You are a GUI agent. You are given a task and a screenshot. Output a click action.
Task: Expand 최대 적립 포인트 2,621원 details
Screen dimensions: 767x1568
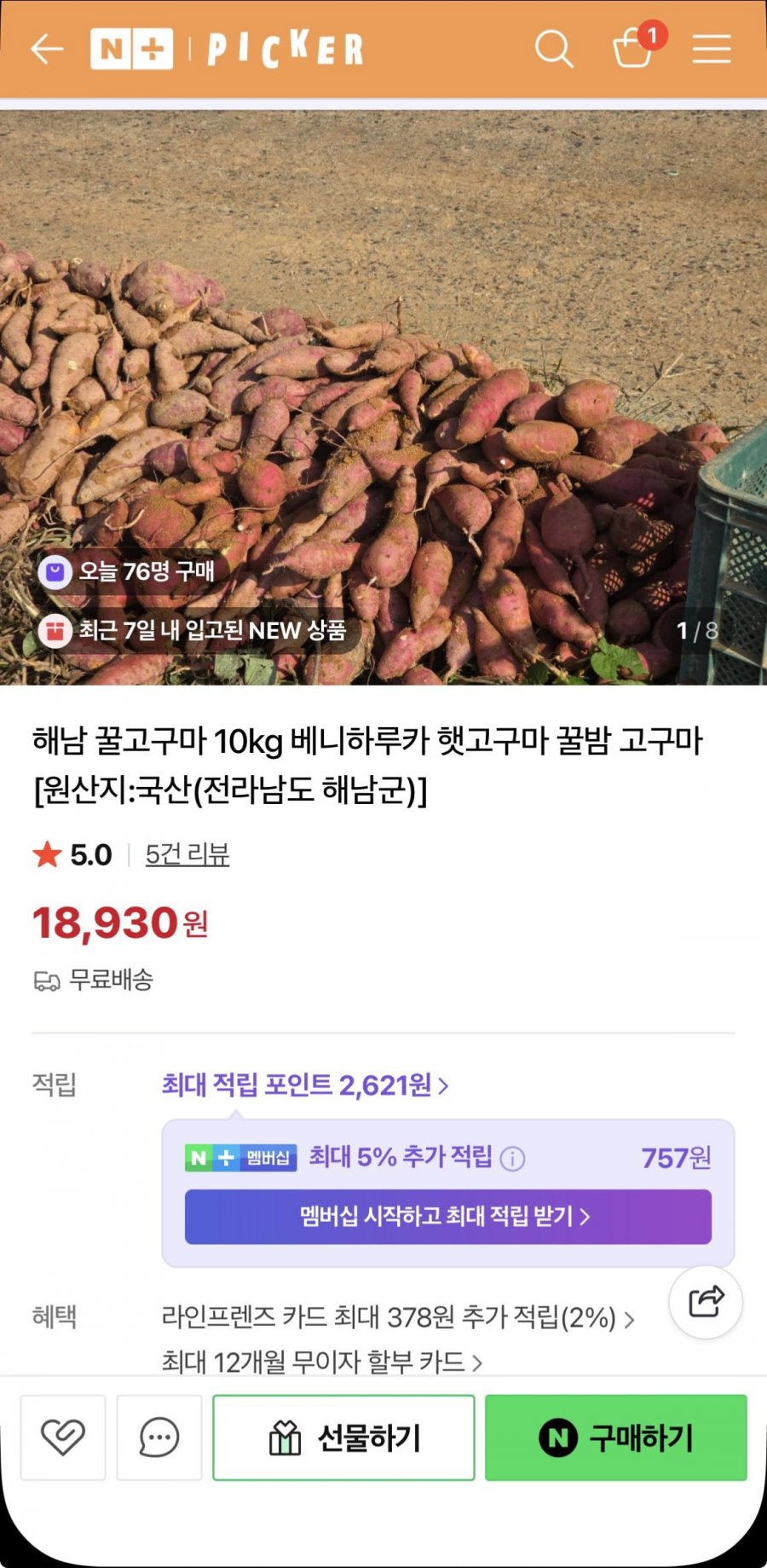click(305, 1085)
